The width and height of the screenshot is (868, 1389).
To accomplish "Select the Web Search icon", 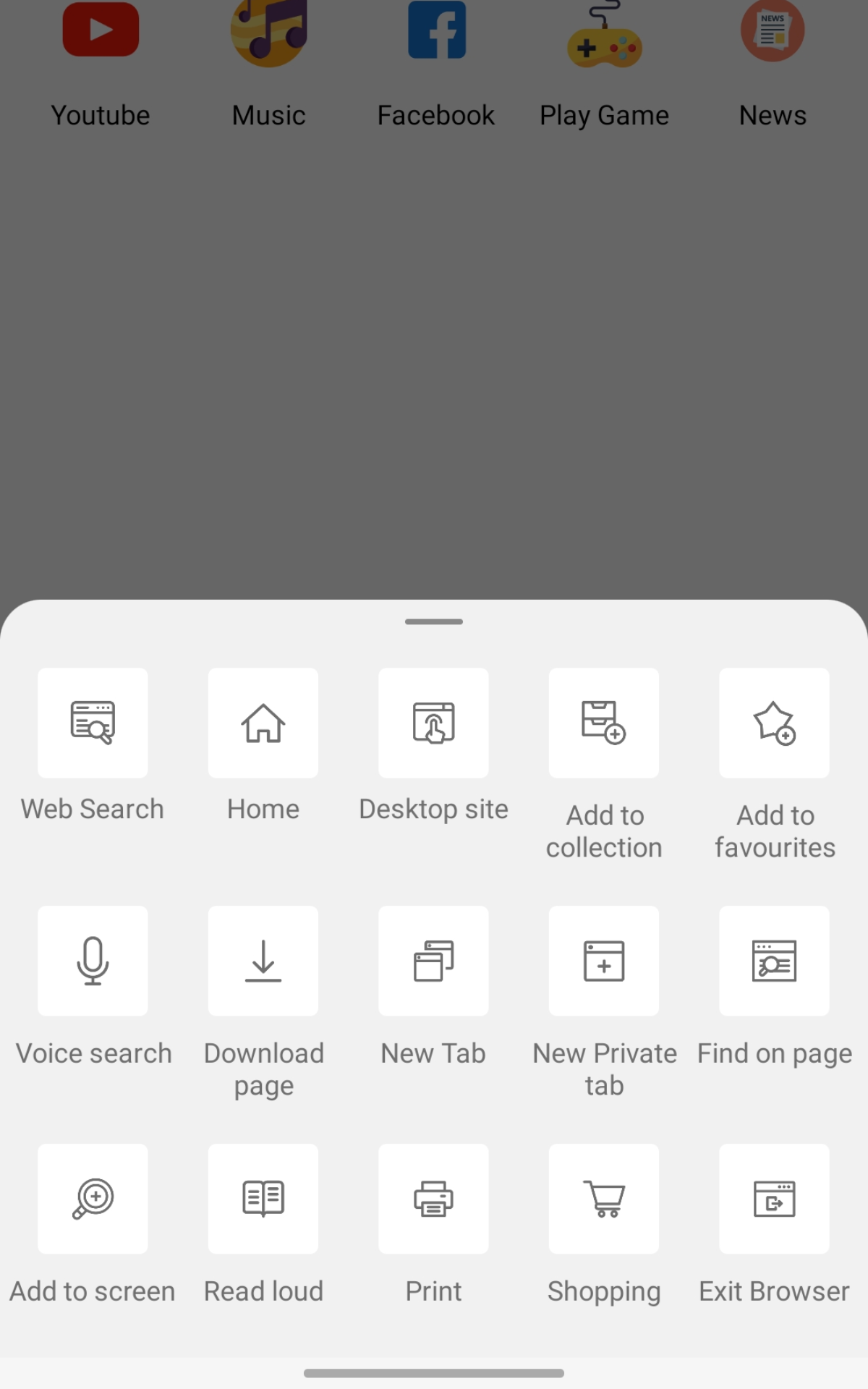I will [93, 723].
